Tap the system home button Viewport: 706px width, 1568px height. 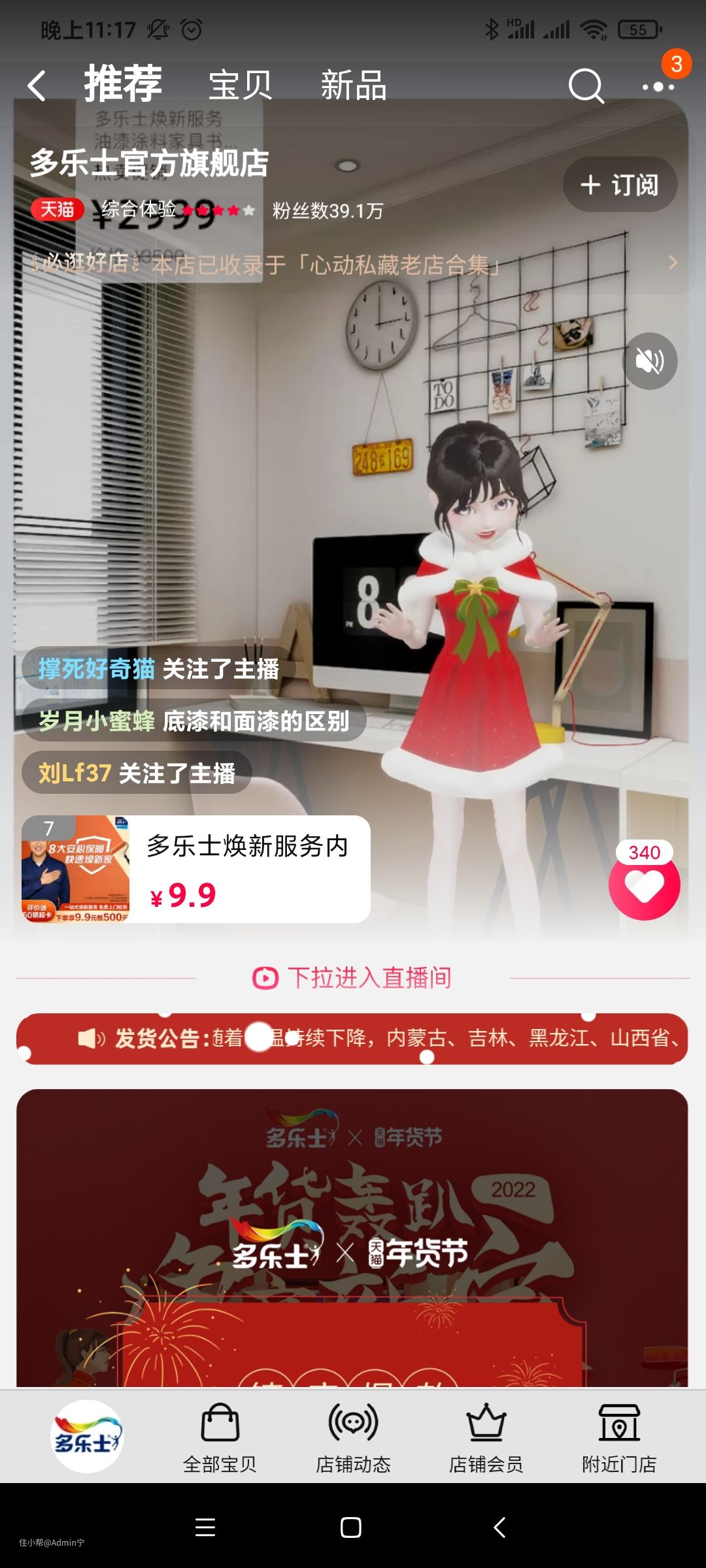click(351, 1527)
